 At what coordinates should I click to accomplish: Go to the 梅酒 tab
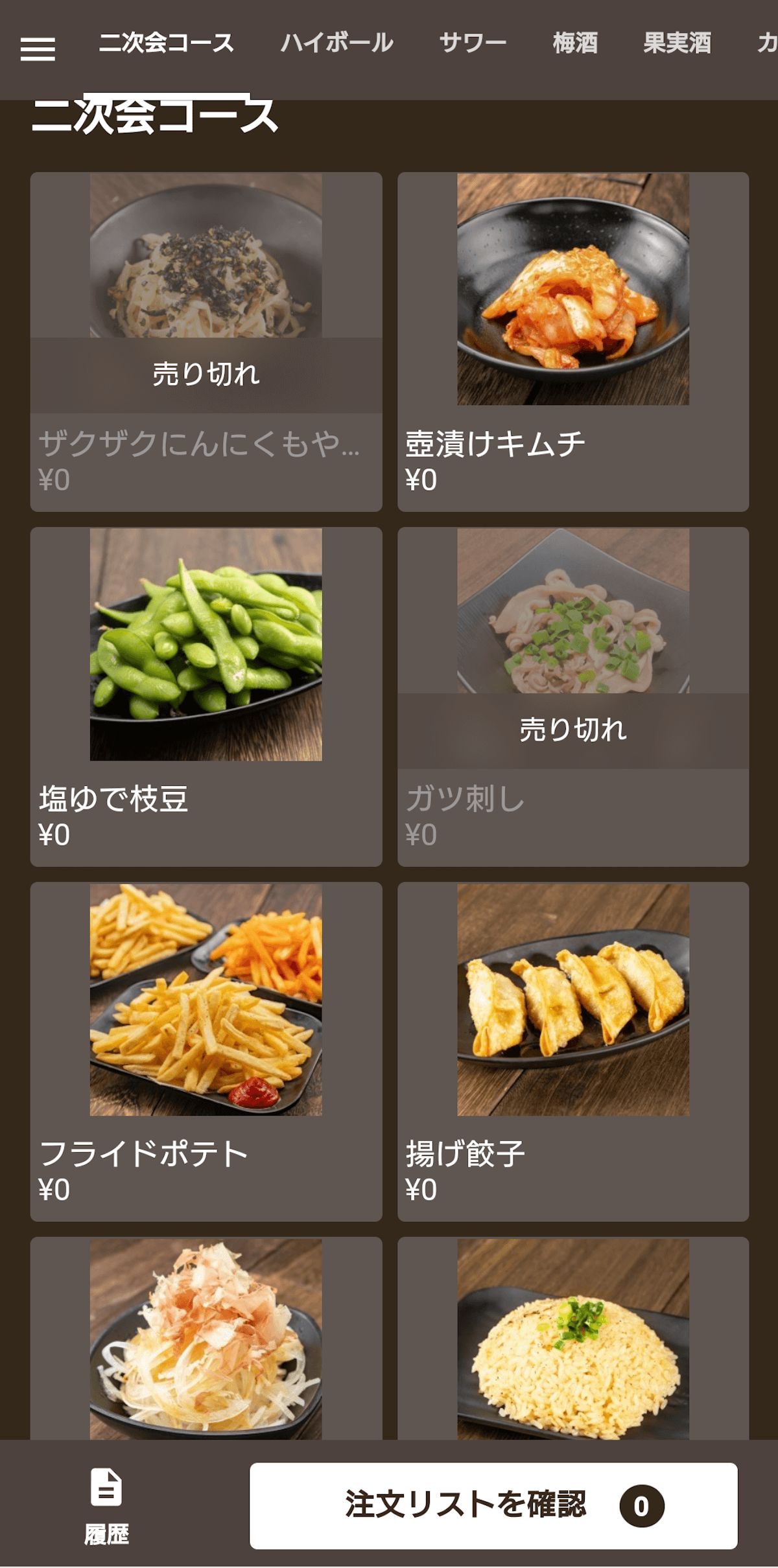click(x=575, y=43)
